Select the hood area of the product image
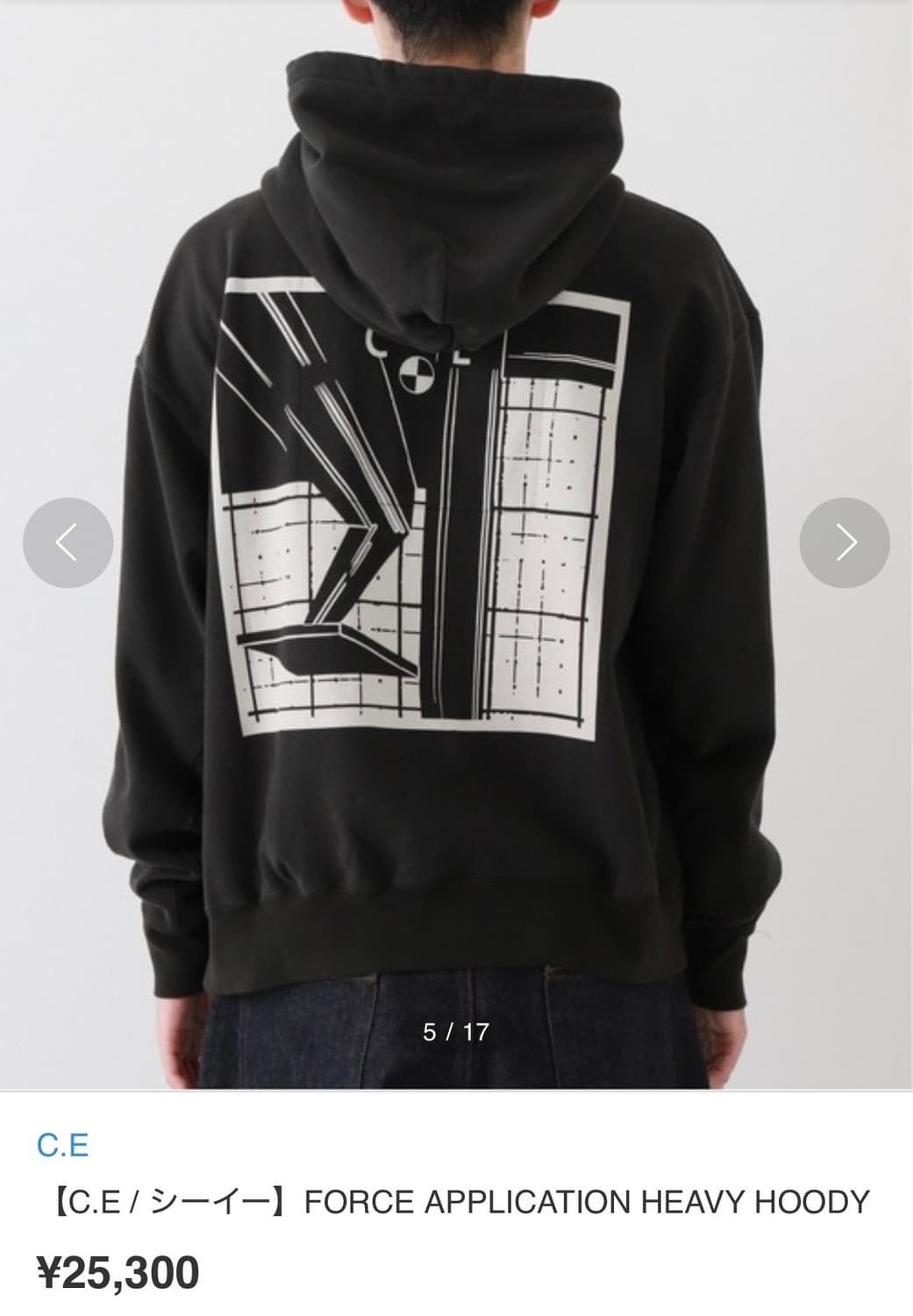The image size is (913, 1316). click(x=439, y=175)
